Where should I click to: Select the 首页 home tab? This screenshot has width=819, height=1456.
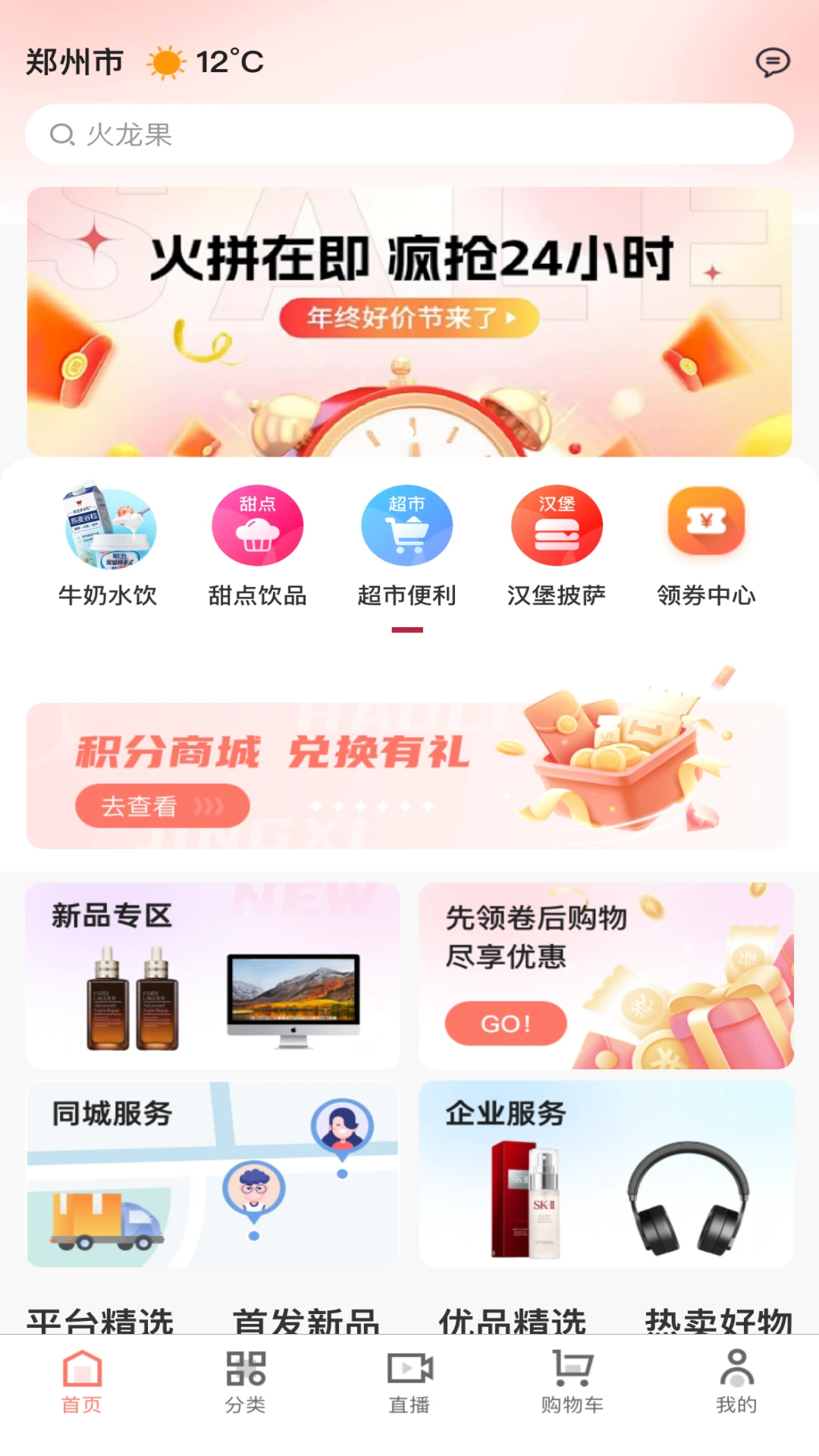(82, 1382)
